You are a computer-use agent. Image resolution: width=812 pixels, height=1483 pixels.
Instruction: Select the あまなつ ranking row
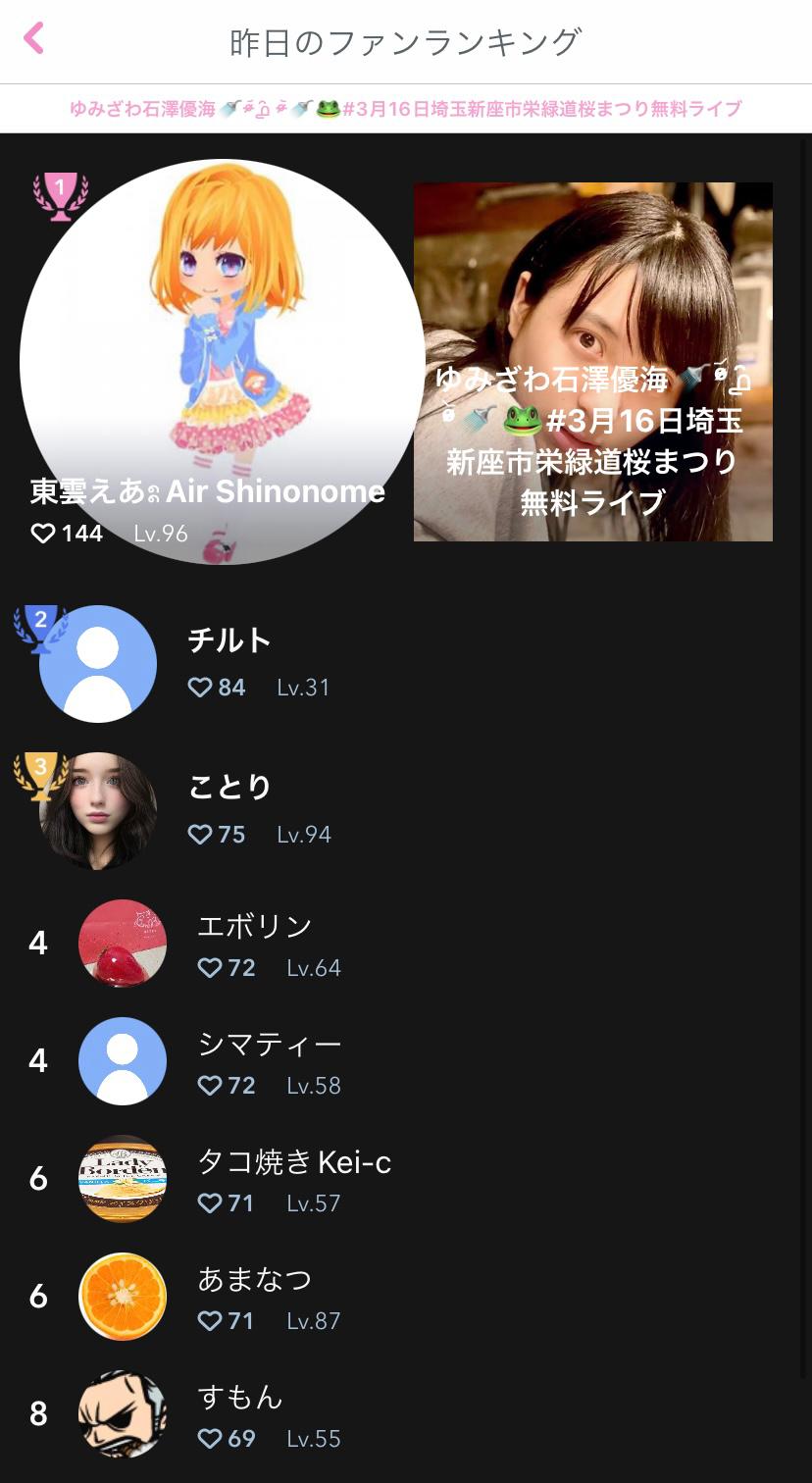pyautogui.click(x=254, y=1297)
